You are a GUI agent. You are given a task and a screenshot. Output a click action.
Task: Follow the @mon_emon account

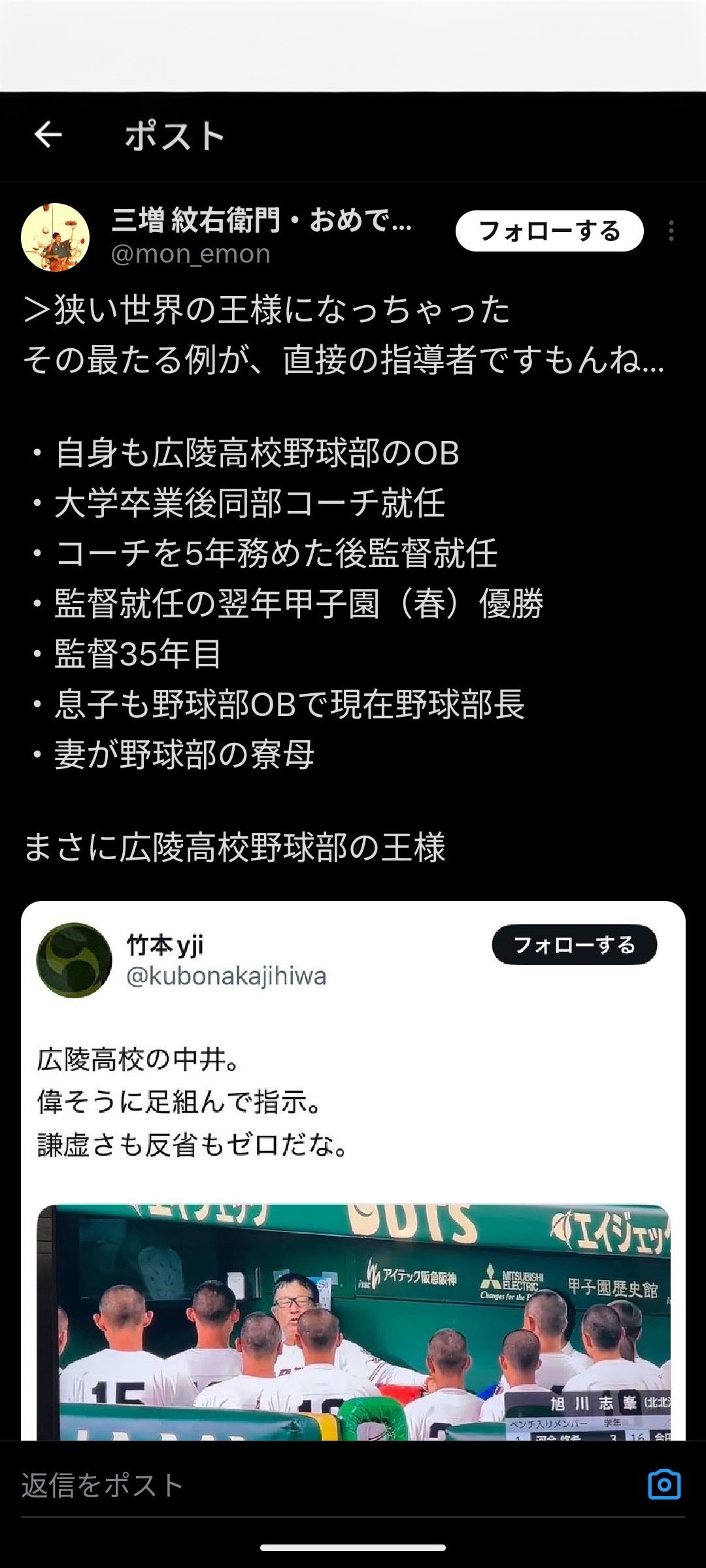[x=549, y=231]
